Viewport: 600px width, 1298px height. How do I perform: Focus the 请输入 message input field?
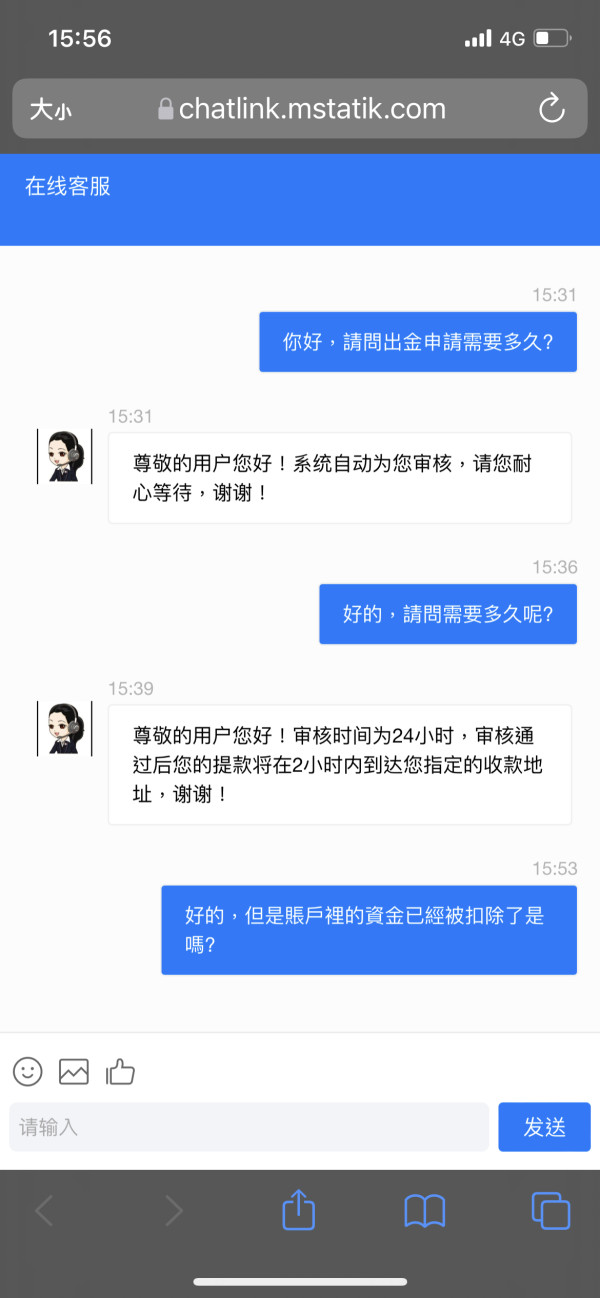click(x=249, y=1127)
